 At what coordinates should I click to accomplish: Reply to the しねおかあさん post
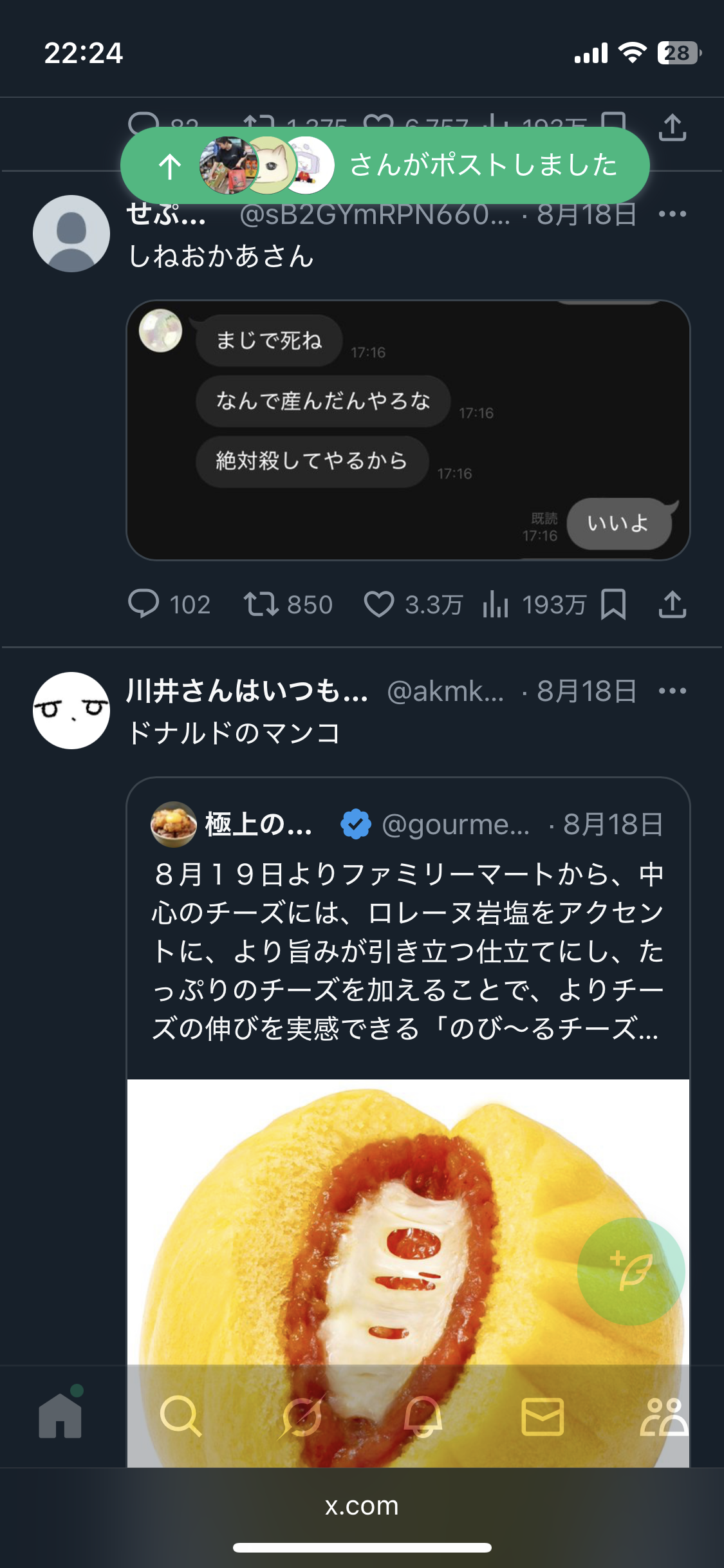coord(144,604)
